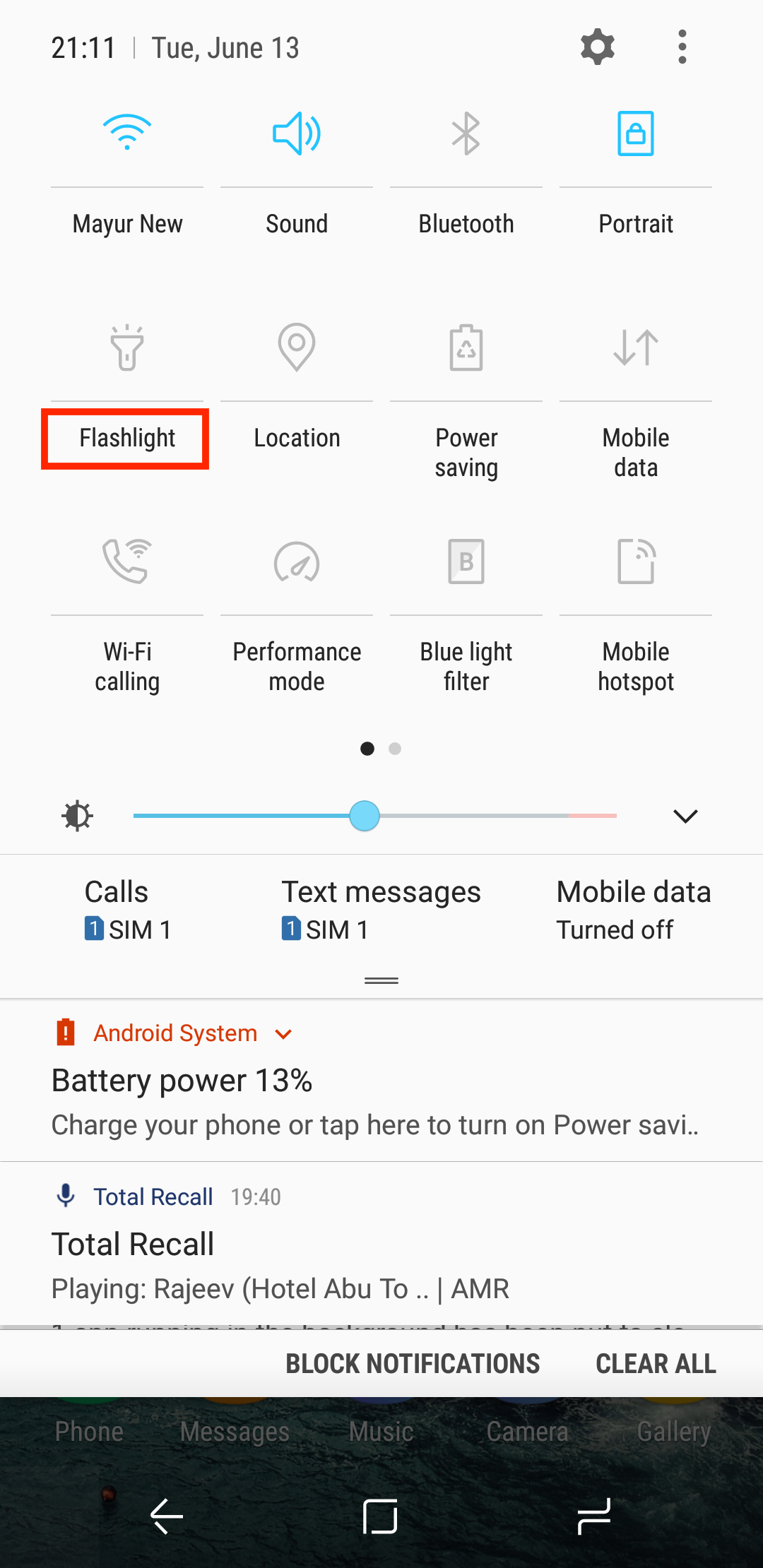Viewport: 763px width, 1568px height.
Task: Open the Battery power 13% notification
Action: point(381,1081)
